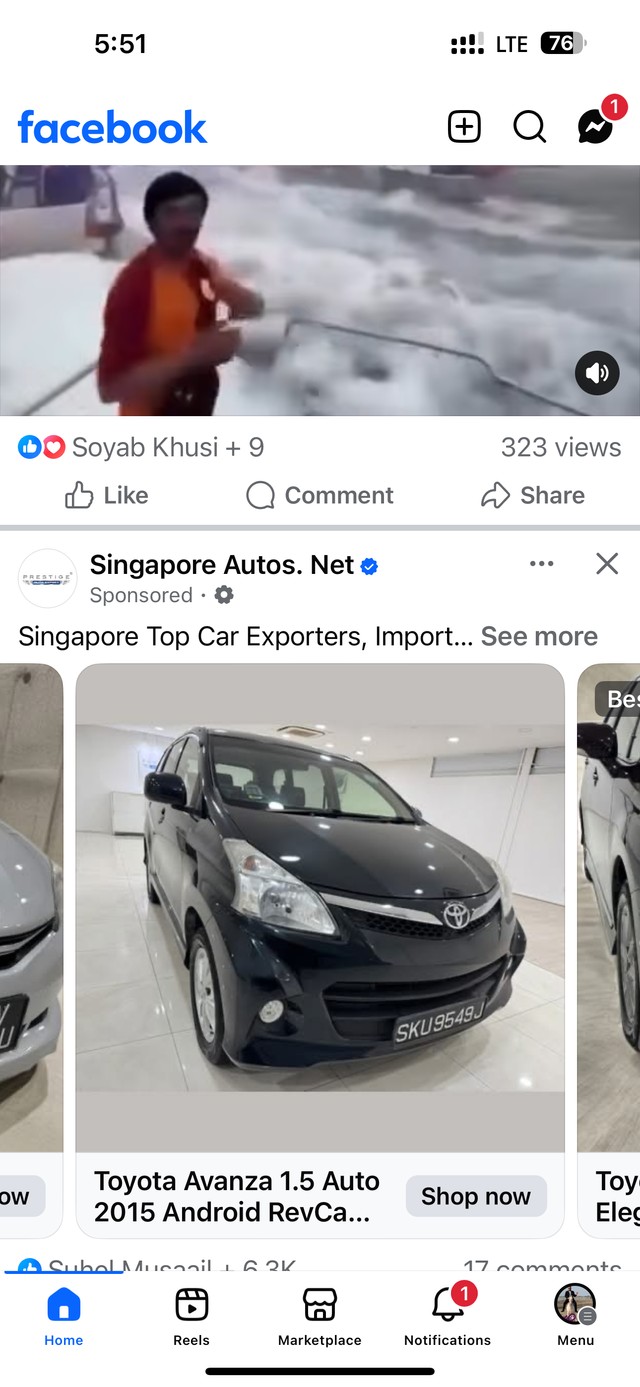This screenshot has height=1387, width=640.
Task: Open the ad options three-dot menu
Action: pos(542,564)
